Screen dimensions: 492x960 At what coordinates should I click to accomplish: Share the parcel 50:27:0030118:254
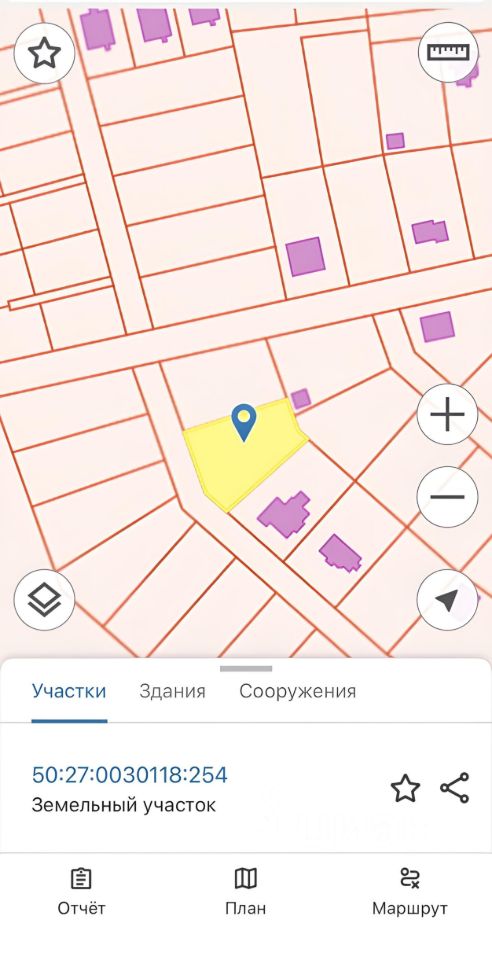(455, 788)
